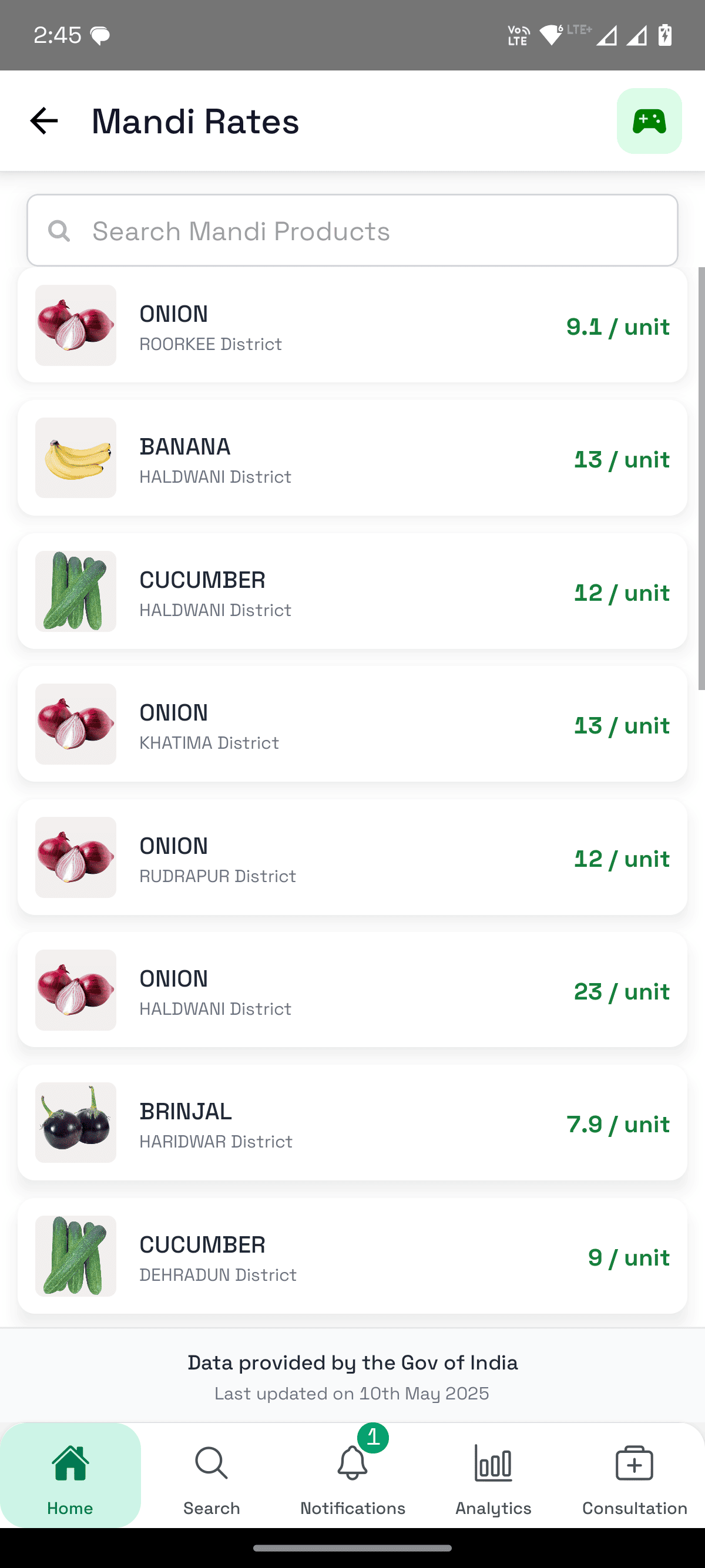Open the Consultation tab

coord(634,1474)
